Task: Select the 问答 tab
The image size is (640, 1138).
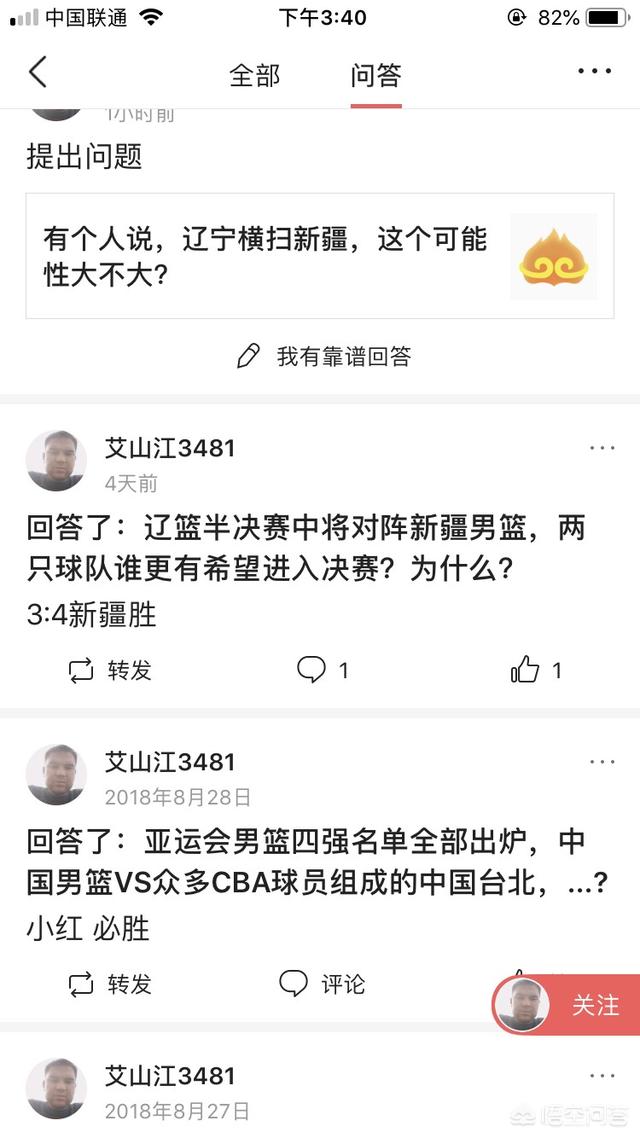Action: tap(376, 75)
